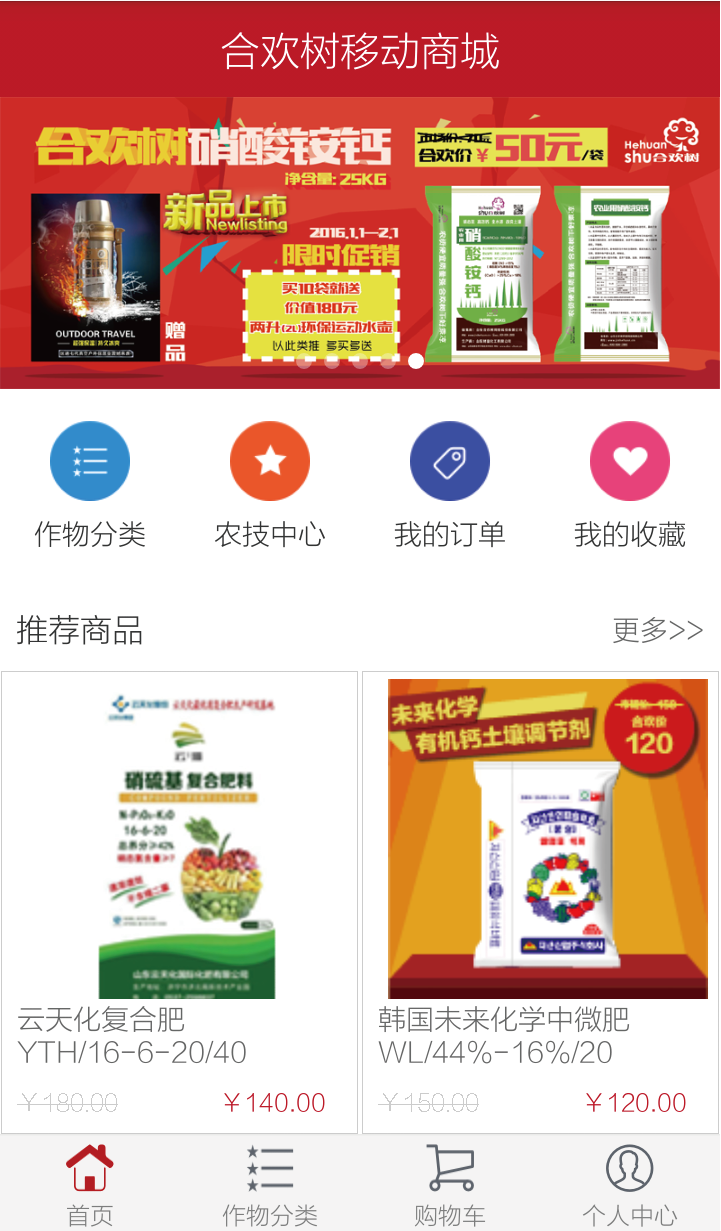Select the second carousel indicator dot
This screenshot has width=721, height=1231.
(331, 361)
